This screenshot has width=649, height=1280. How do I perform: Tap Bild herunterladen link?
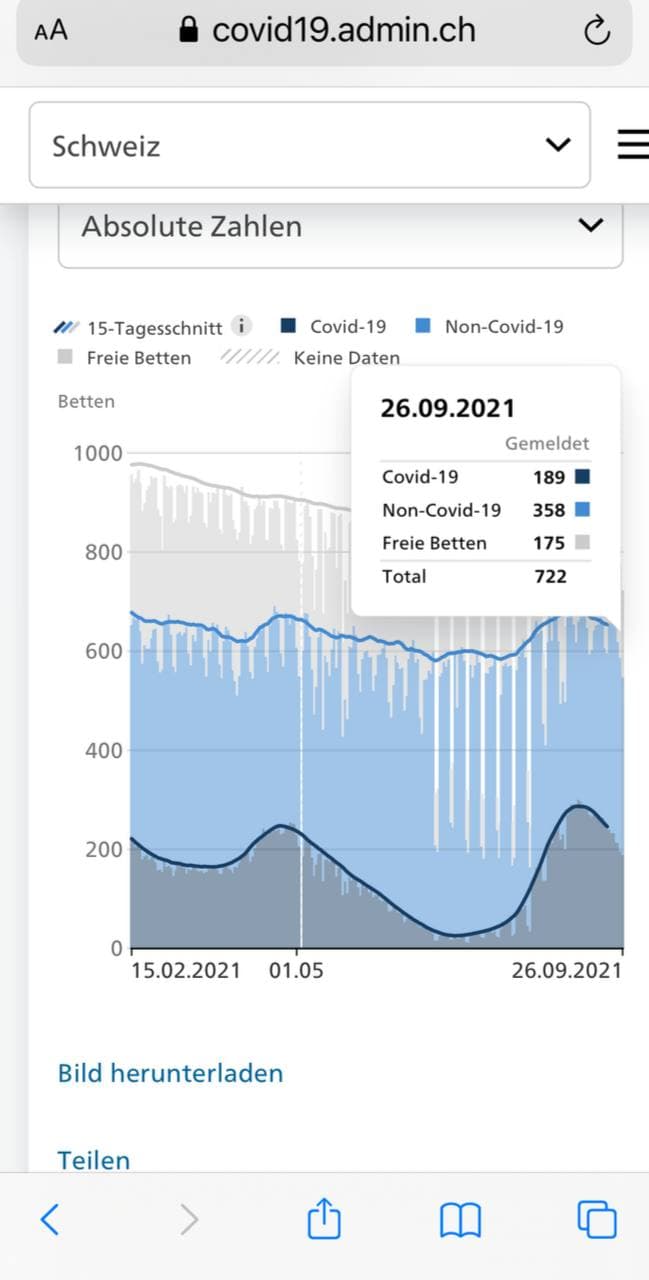(x=170, y=1073)
